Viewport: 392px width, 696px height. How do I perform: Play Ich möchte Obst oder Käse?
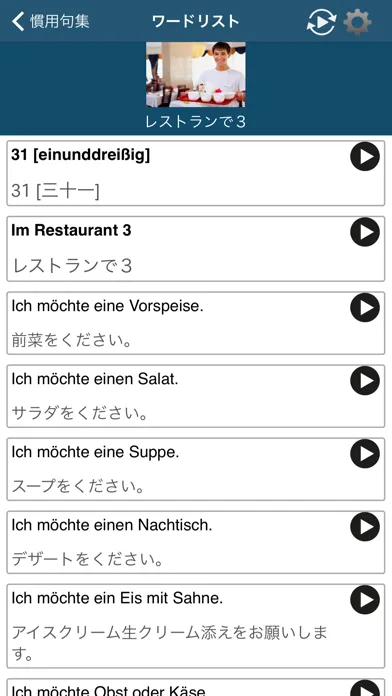(365, 688)
